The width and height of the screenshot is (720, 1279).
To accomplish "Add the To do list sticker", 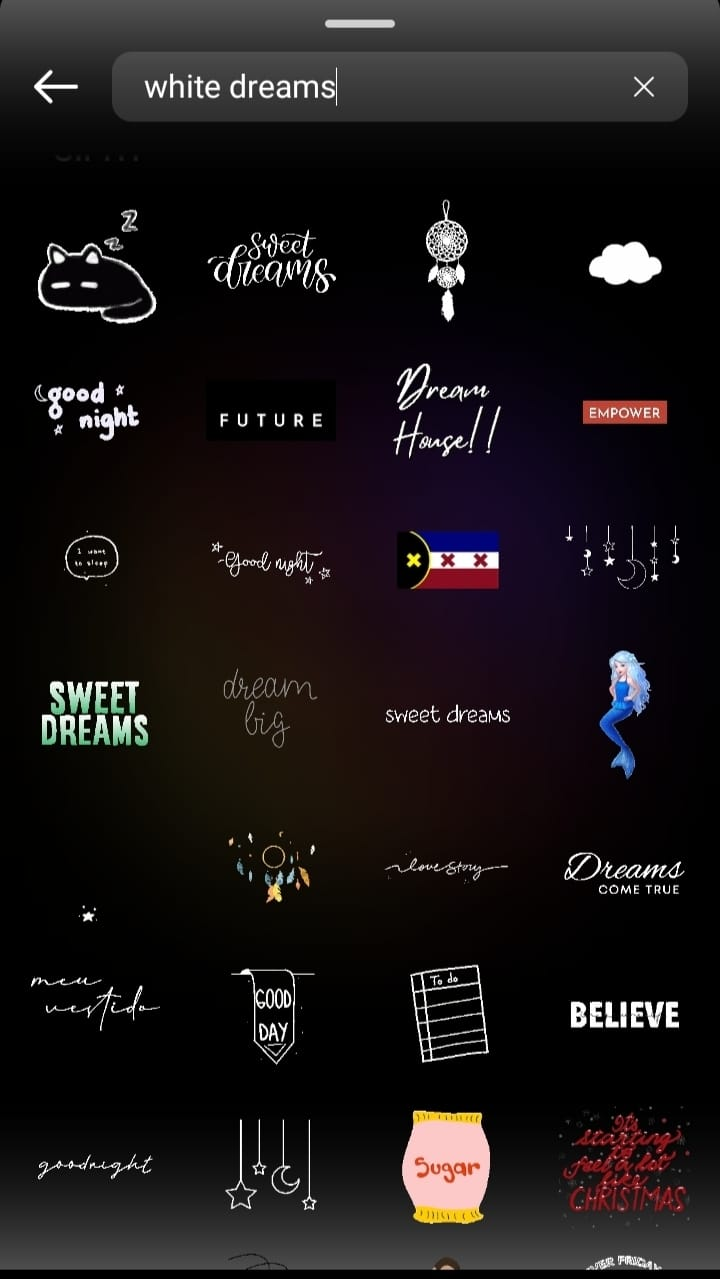I will pos(448,1013).
